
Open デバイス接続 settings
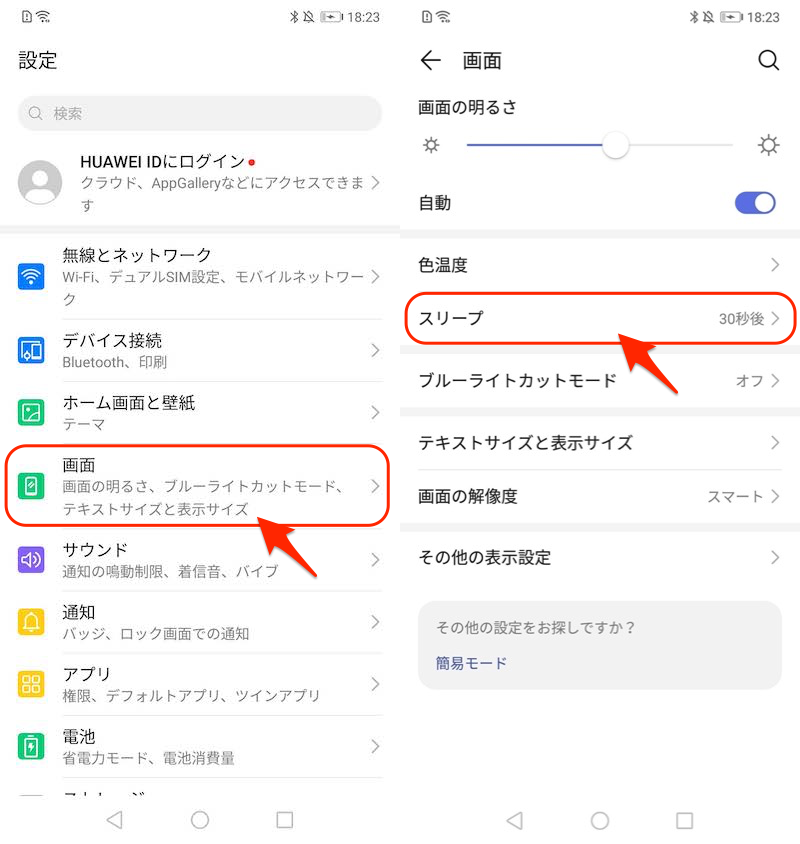coord(200,350)
